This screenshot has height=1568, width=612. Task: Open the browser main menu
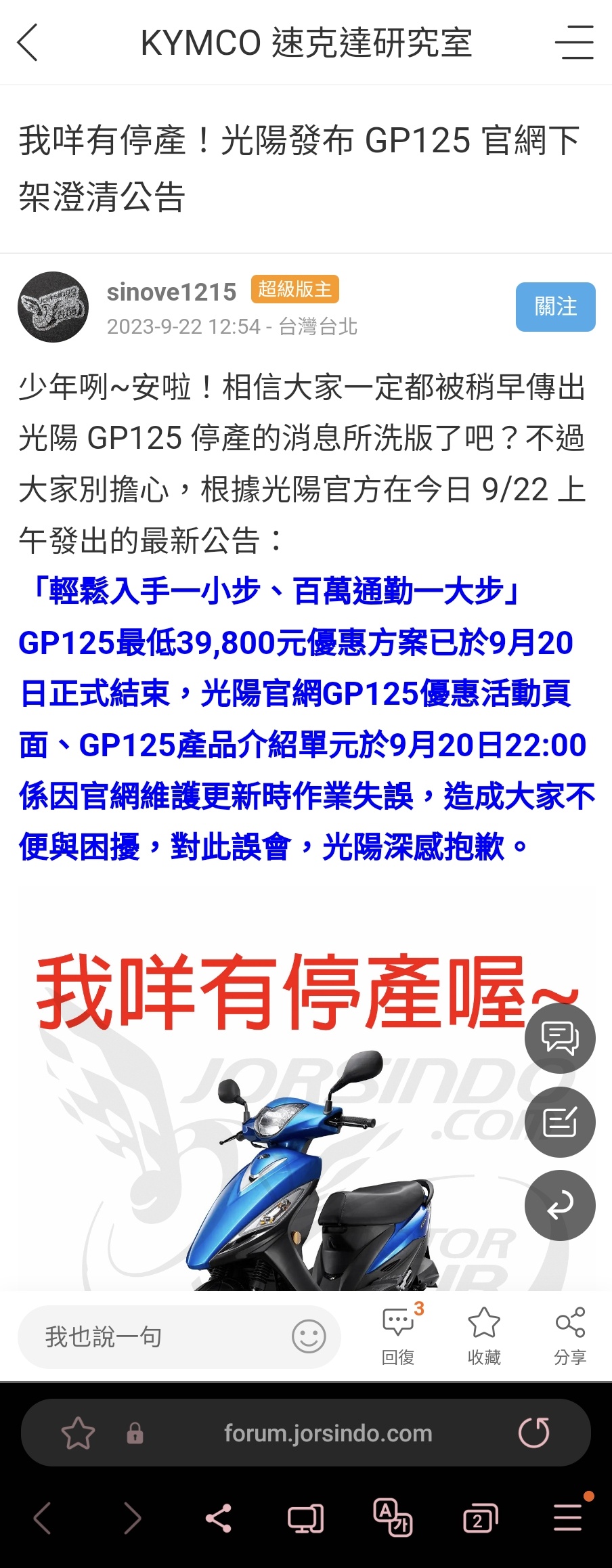567,1518
